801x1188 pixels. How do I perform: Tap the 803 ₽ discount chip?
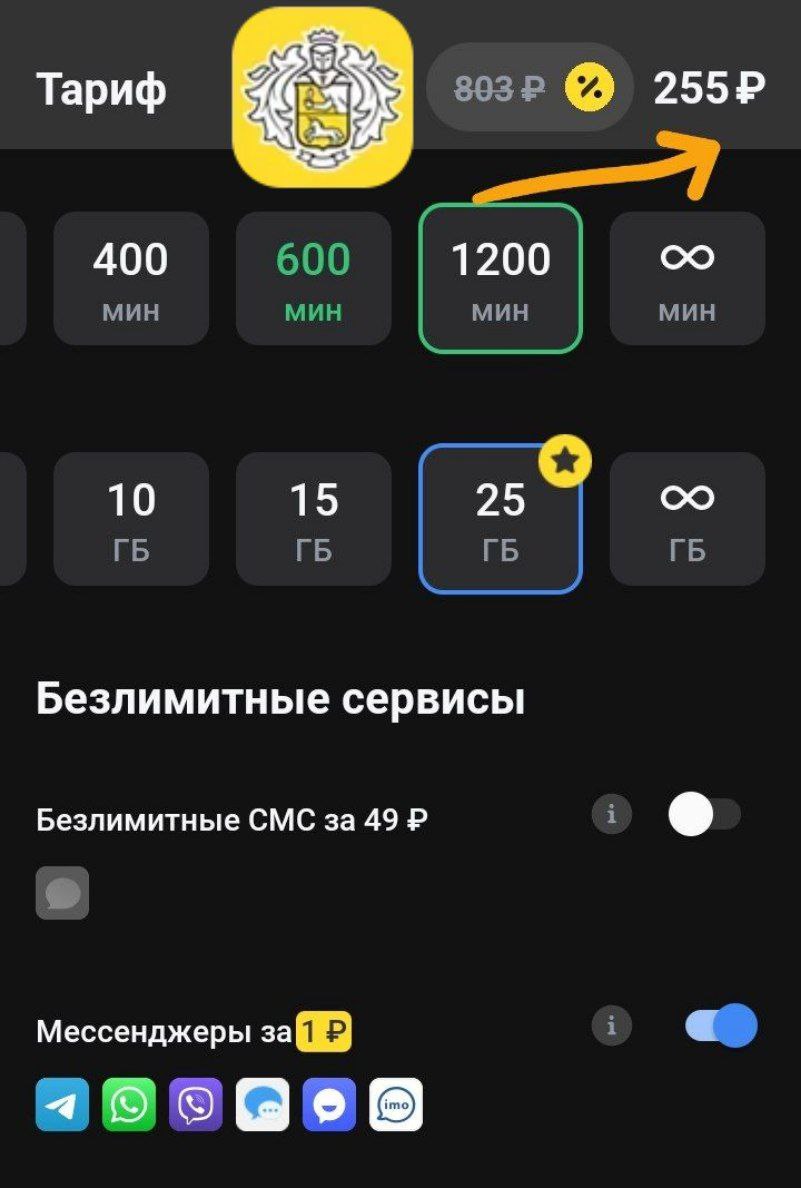pos(529,88)
